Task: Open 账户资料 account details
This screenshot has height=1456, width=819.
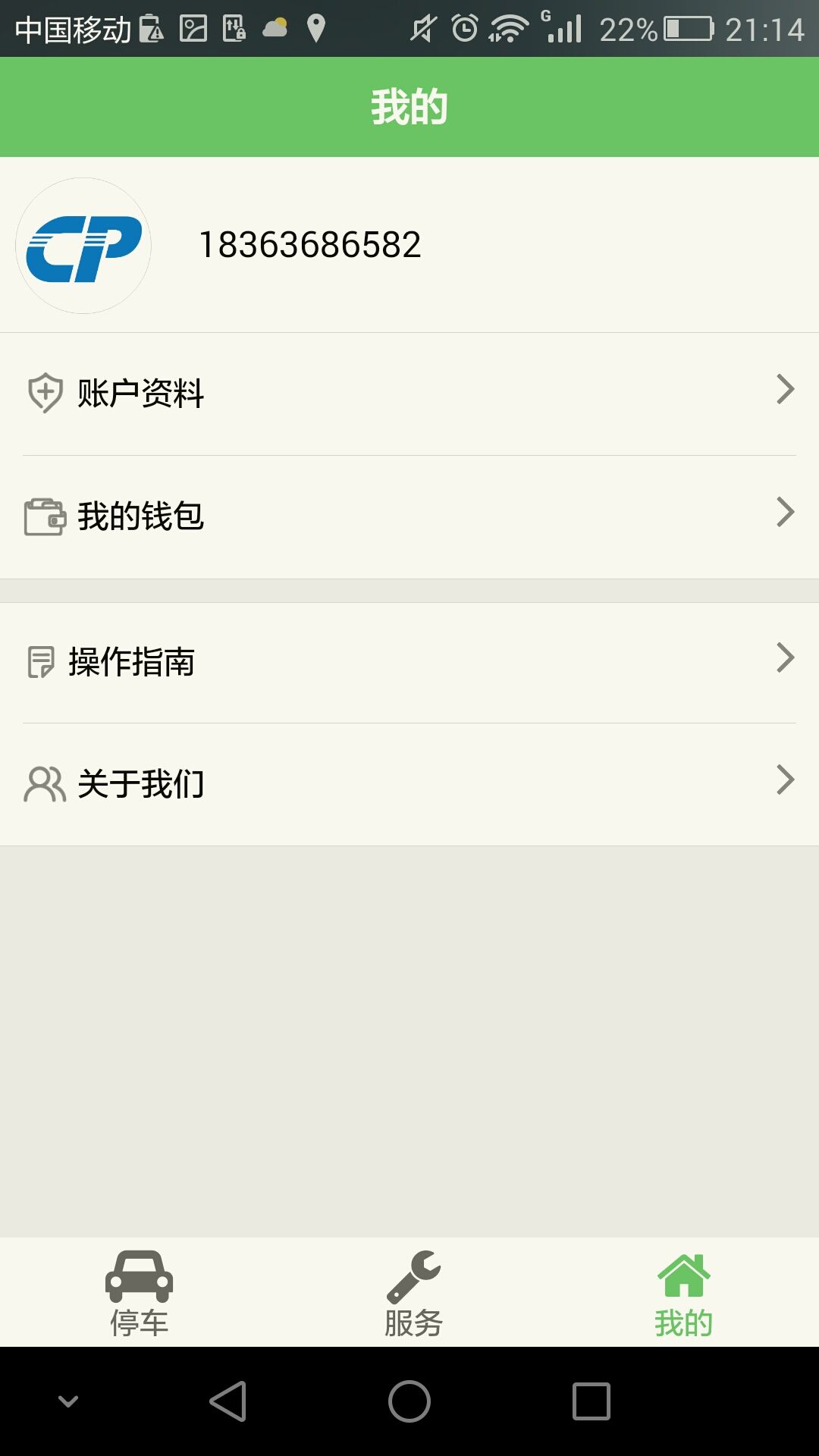Action: point(409,393)
